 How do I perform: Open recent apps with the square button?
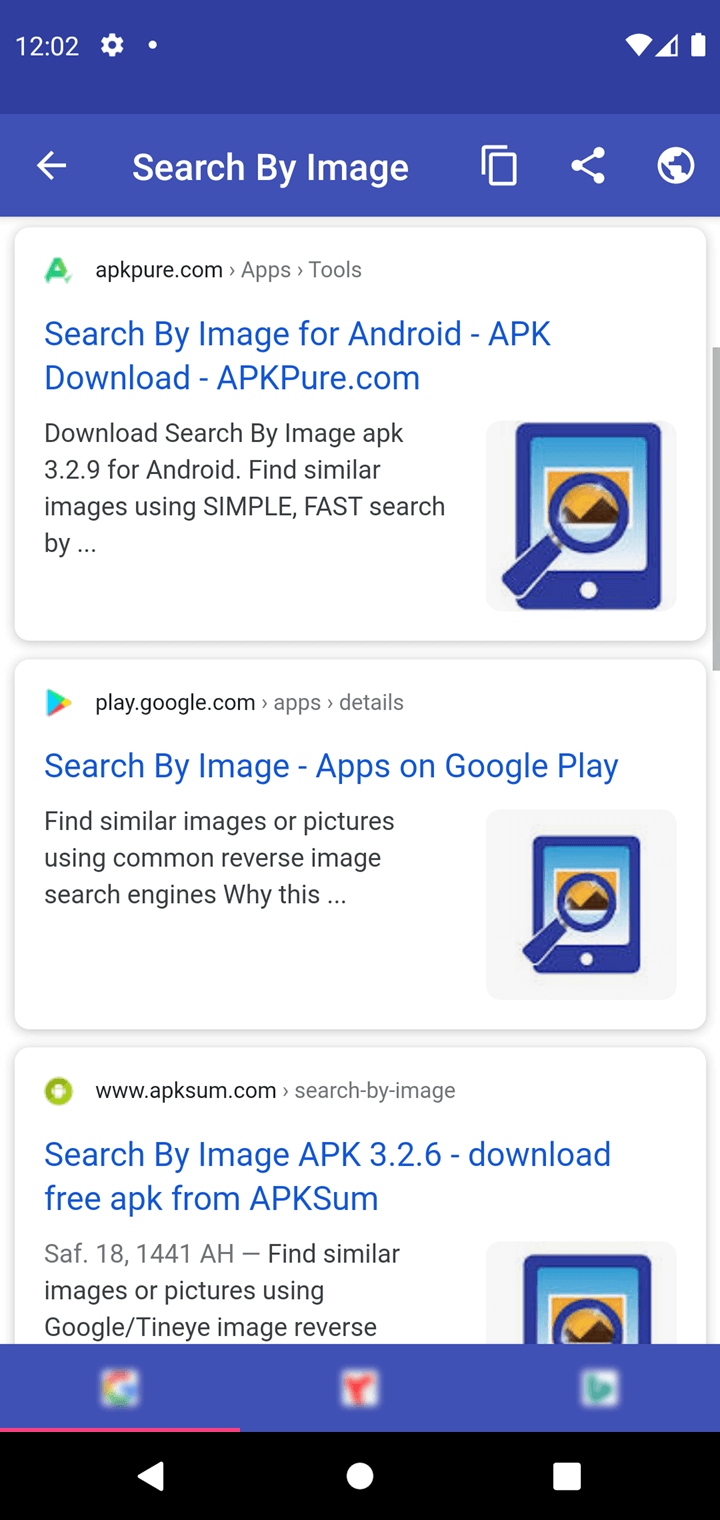(567, 1476)
